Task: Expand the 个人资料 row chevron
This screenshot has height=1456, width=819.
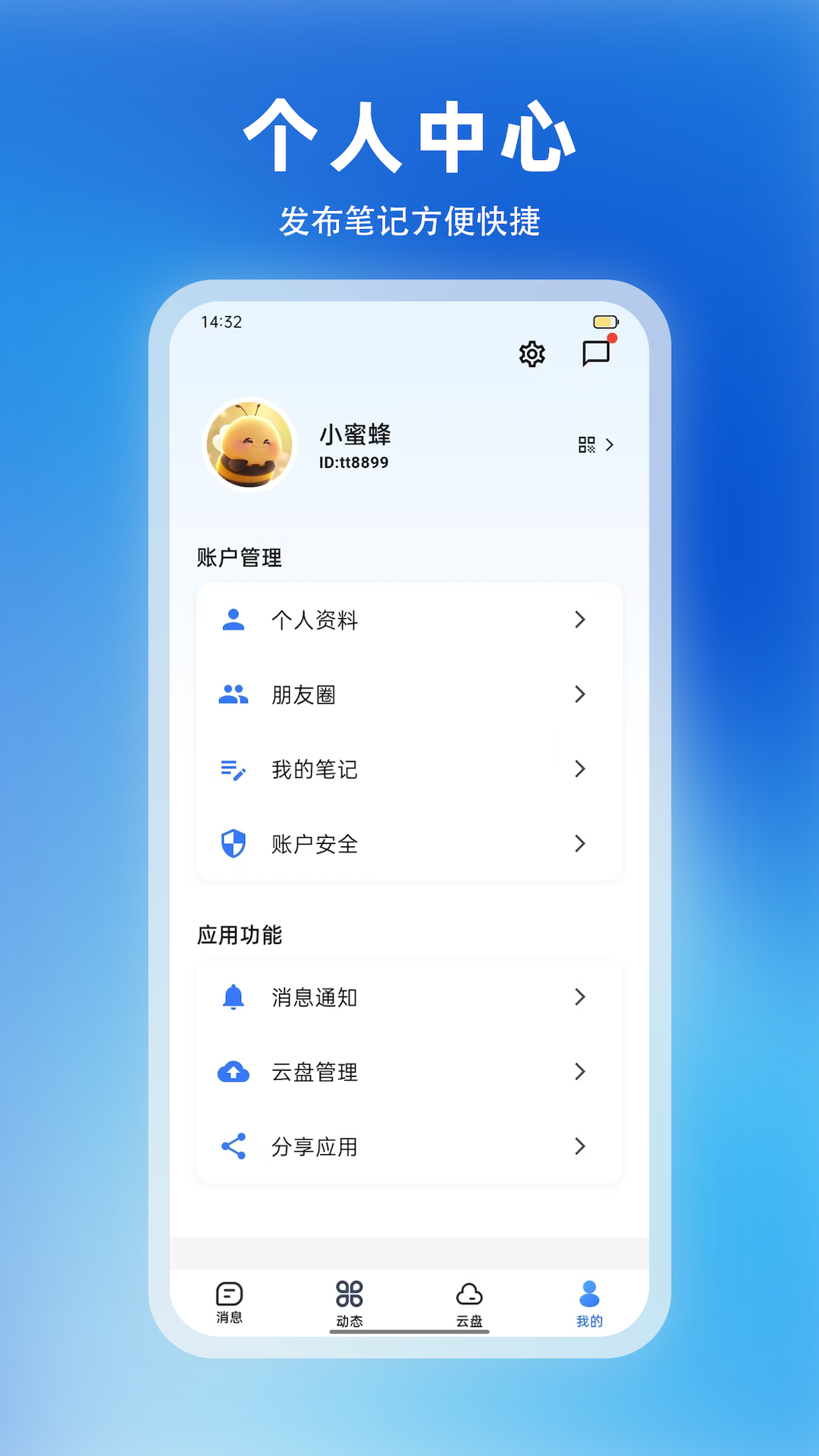Action: (580, 620)
